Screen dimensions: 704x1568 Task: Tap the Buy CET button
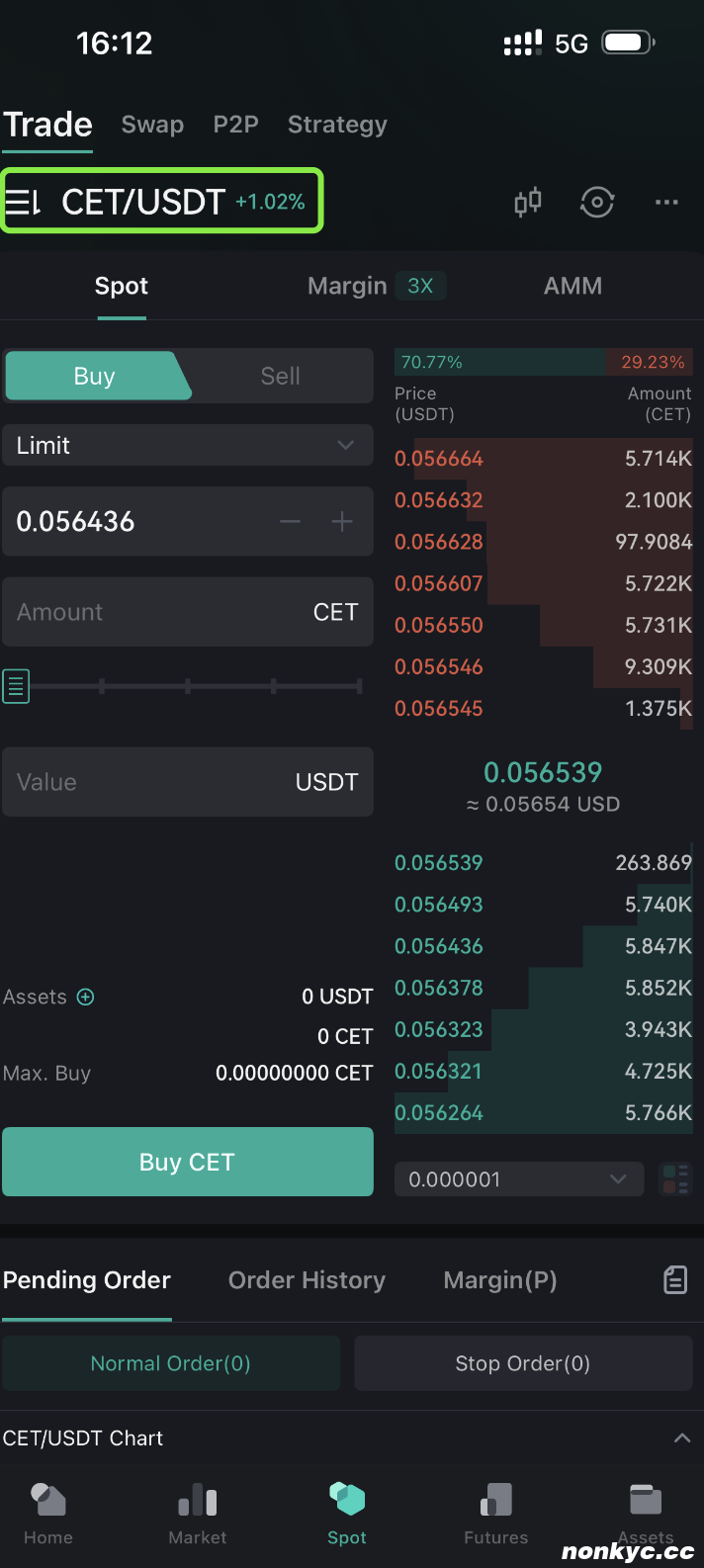[188, 1162]
